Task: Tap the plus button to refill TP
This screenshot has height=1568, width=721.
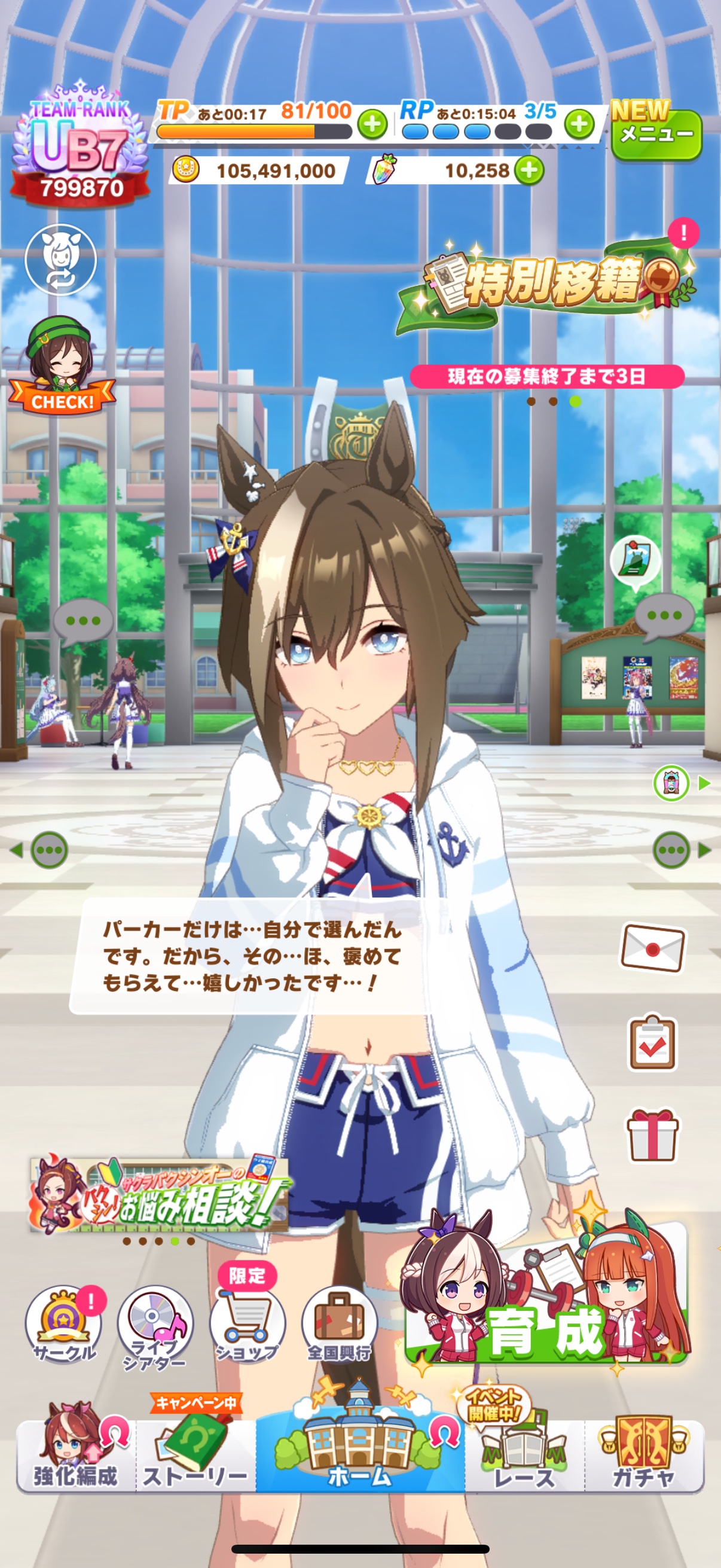Action: (x=372, y=125)
